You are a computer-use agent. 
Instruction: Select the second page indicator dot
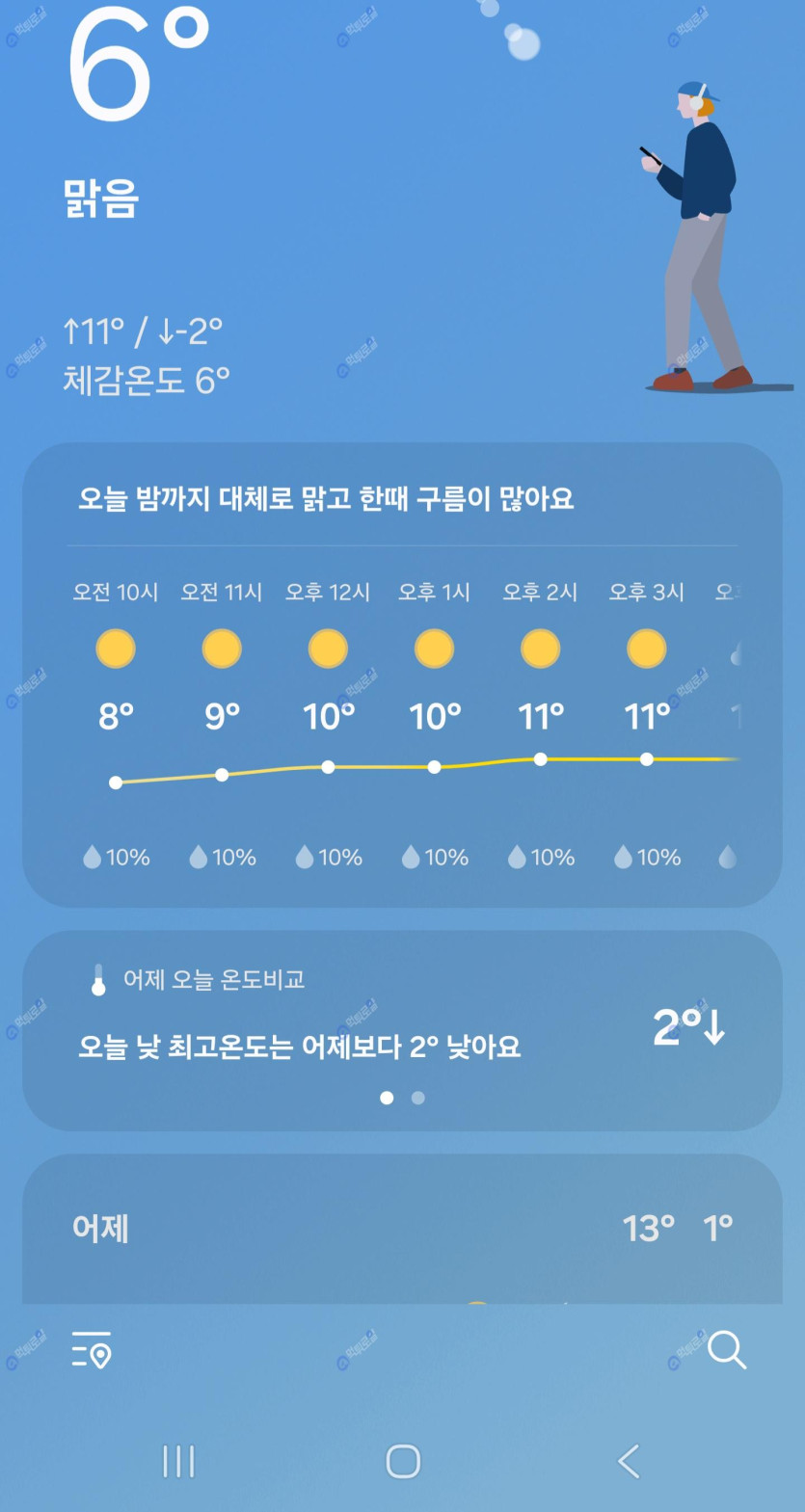pos(417,1098)
